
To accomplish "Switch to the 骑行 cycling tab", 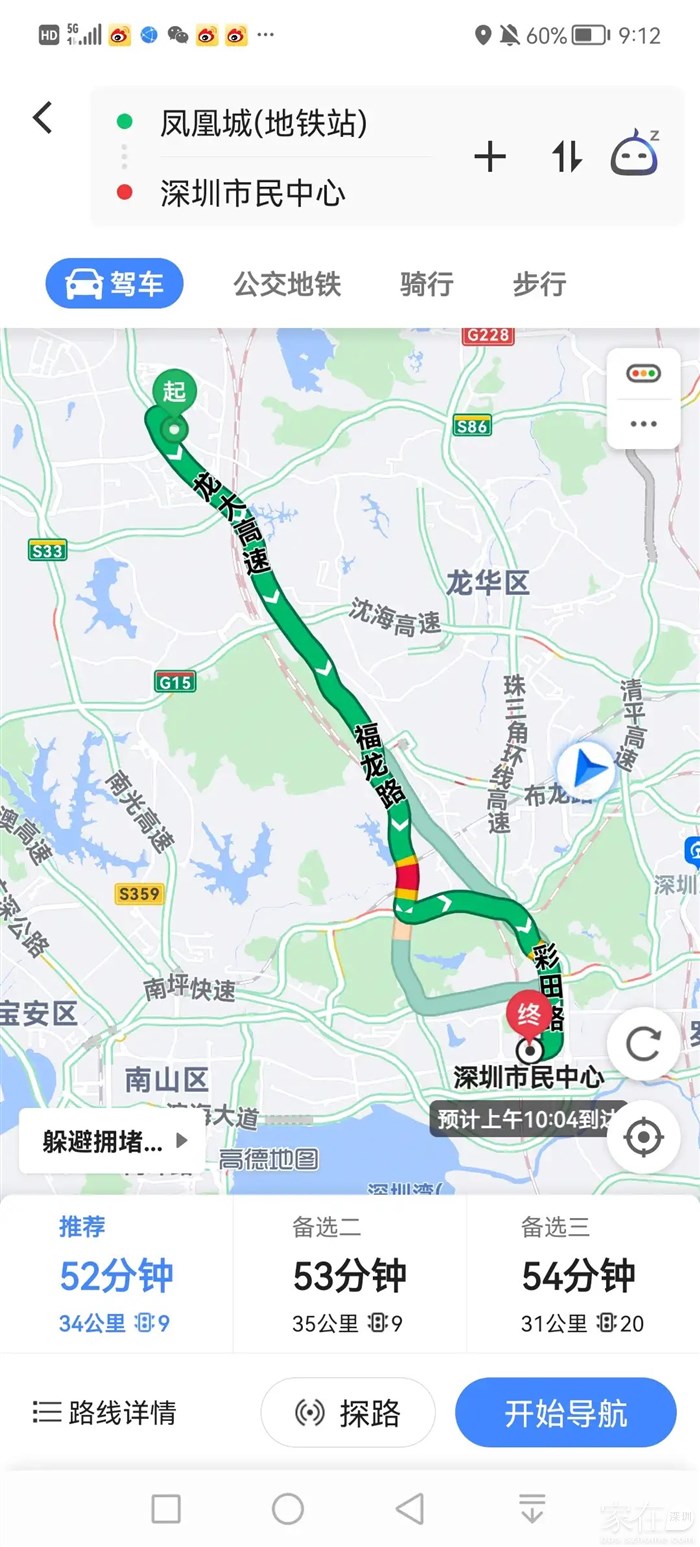I will point(427,284).
